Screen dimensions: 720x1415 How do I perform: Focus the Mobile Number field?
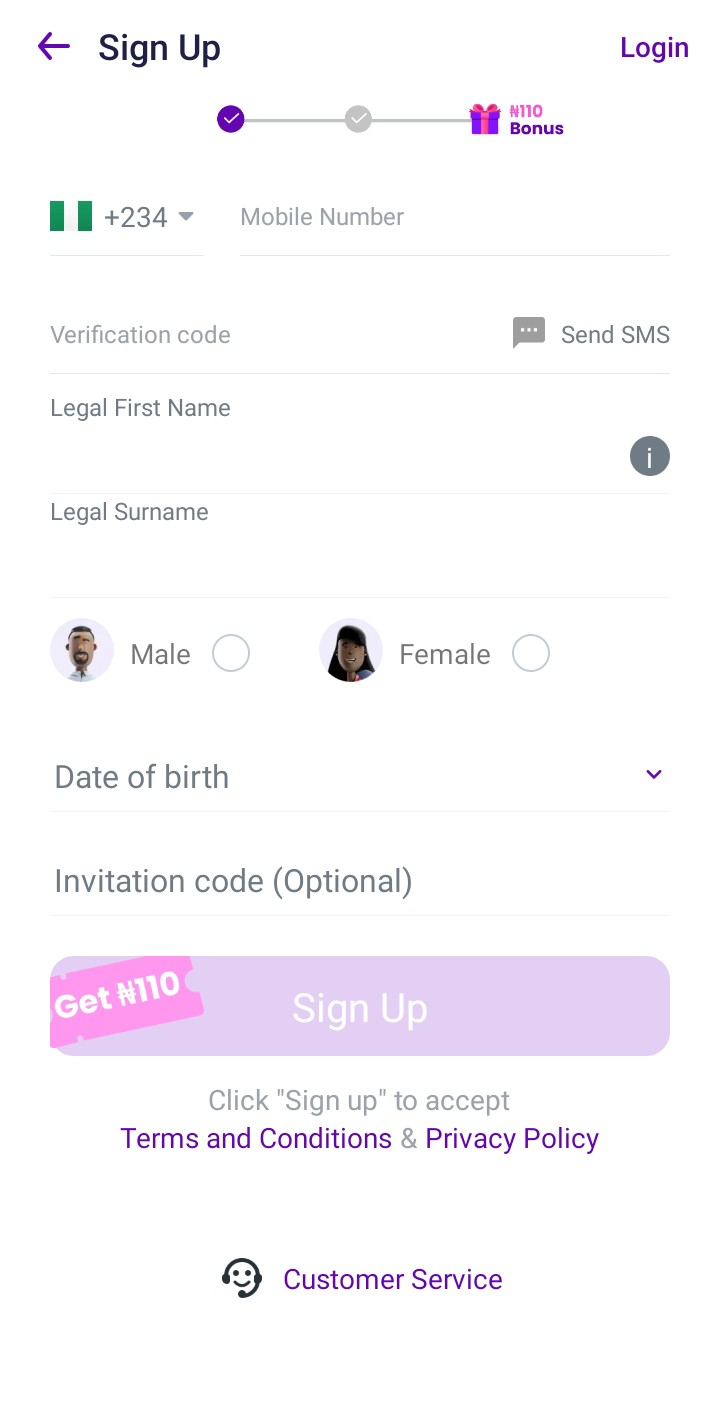454,217
